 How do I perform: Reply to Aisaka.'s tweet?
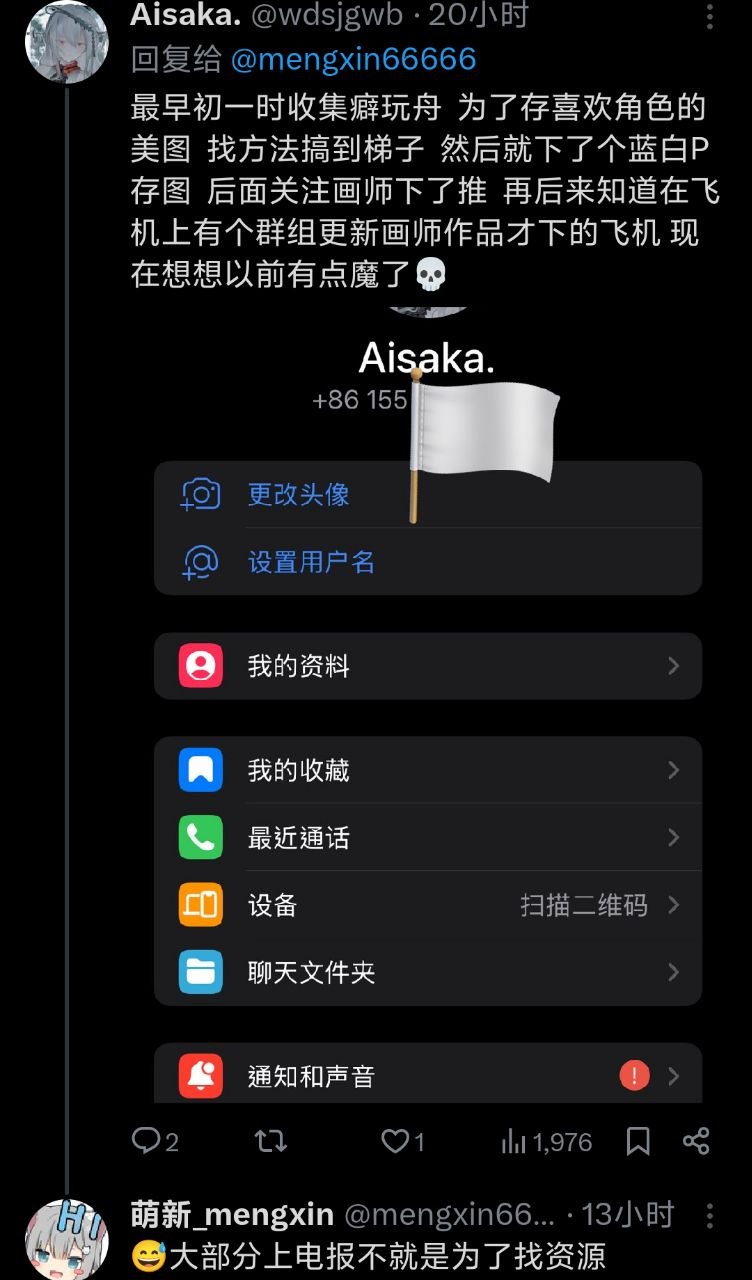click(155, 1141)
